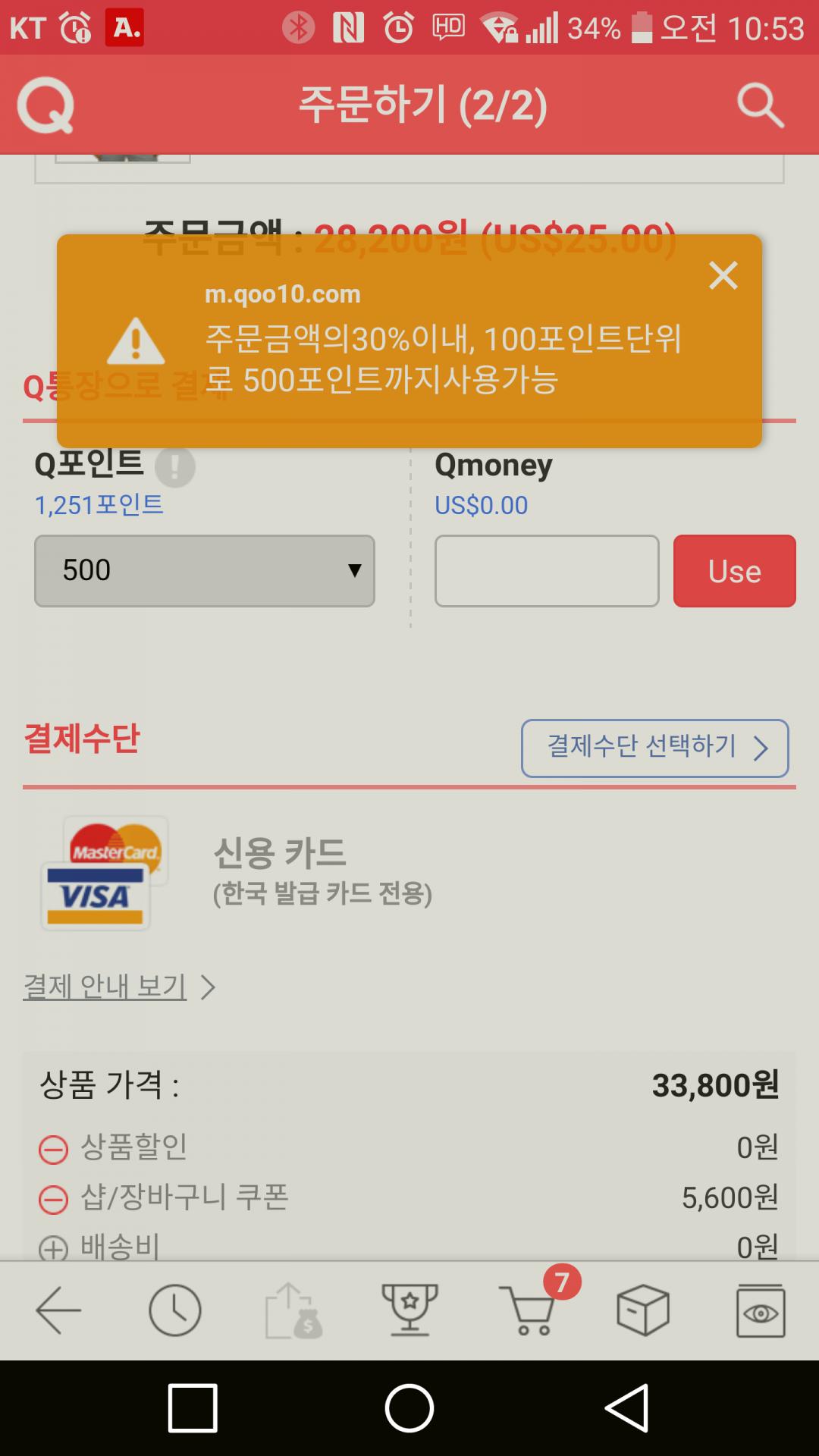Open the eye viewer icon in toolbar
The image size is (819, 1456).
point(761,1310)
